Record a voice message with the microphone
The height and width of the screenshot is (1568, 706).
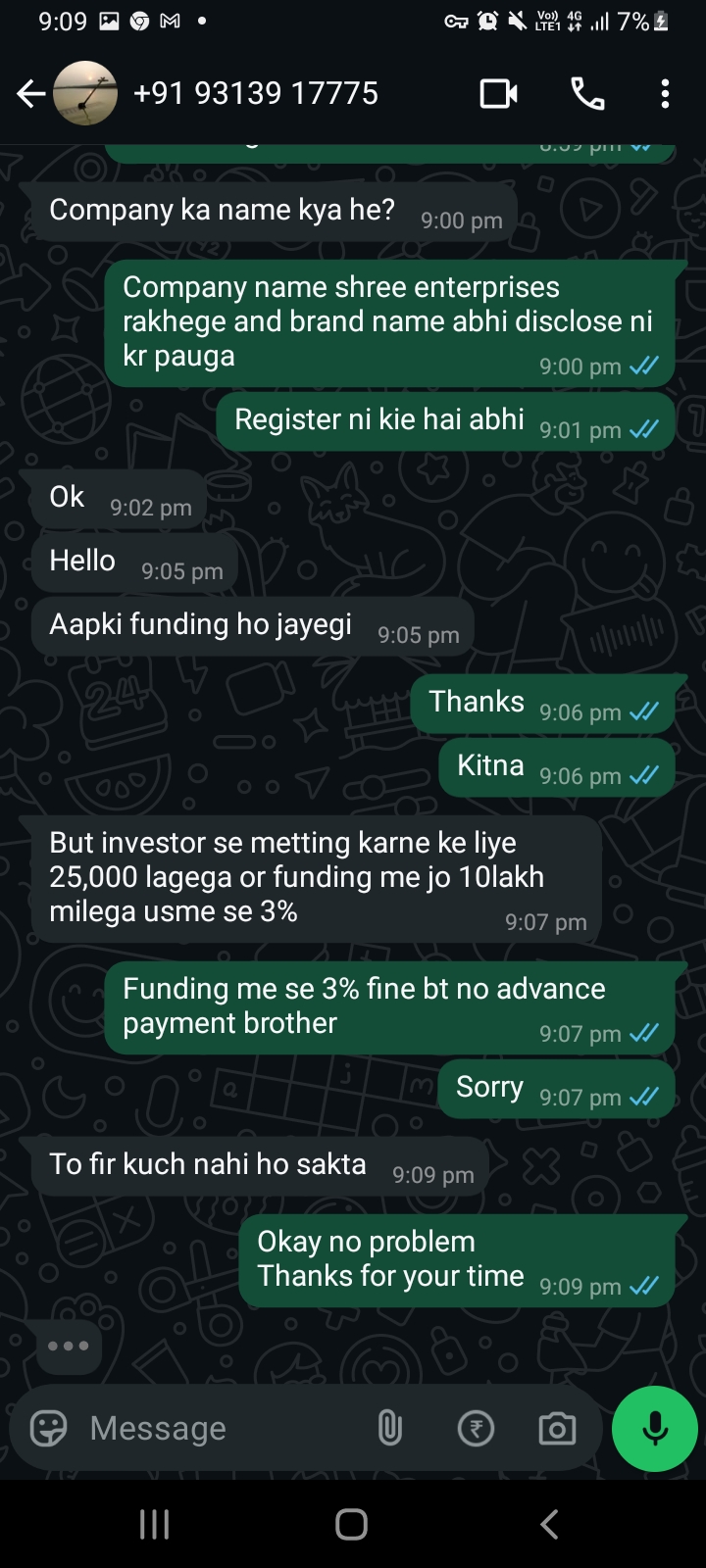coord(654,1429)
